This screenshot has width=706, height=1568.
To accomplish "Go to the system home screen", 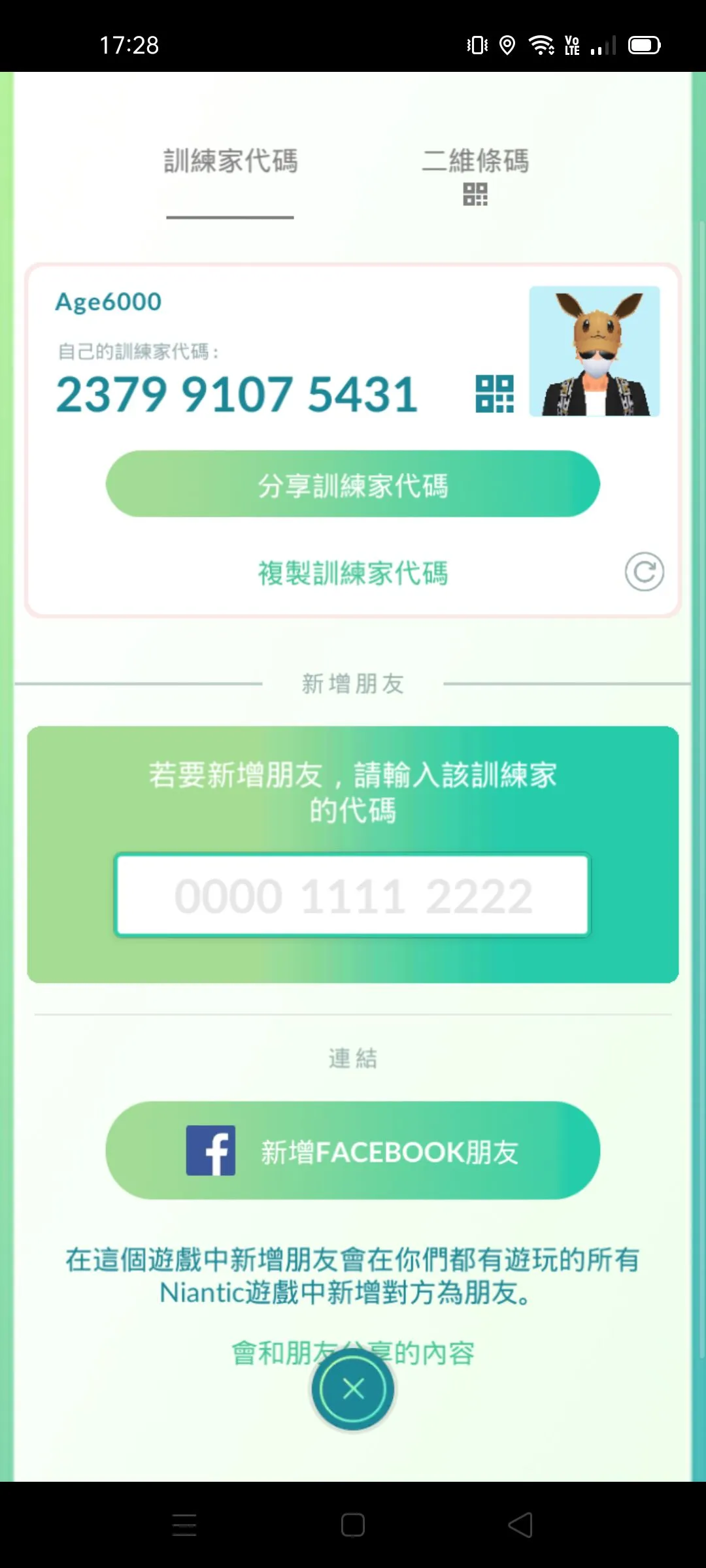I will pos(353,1526).
